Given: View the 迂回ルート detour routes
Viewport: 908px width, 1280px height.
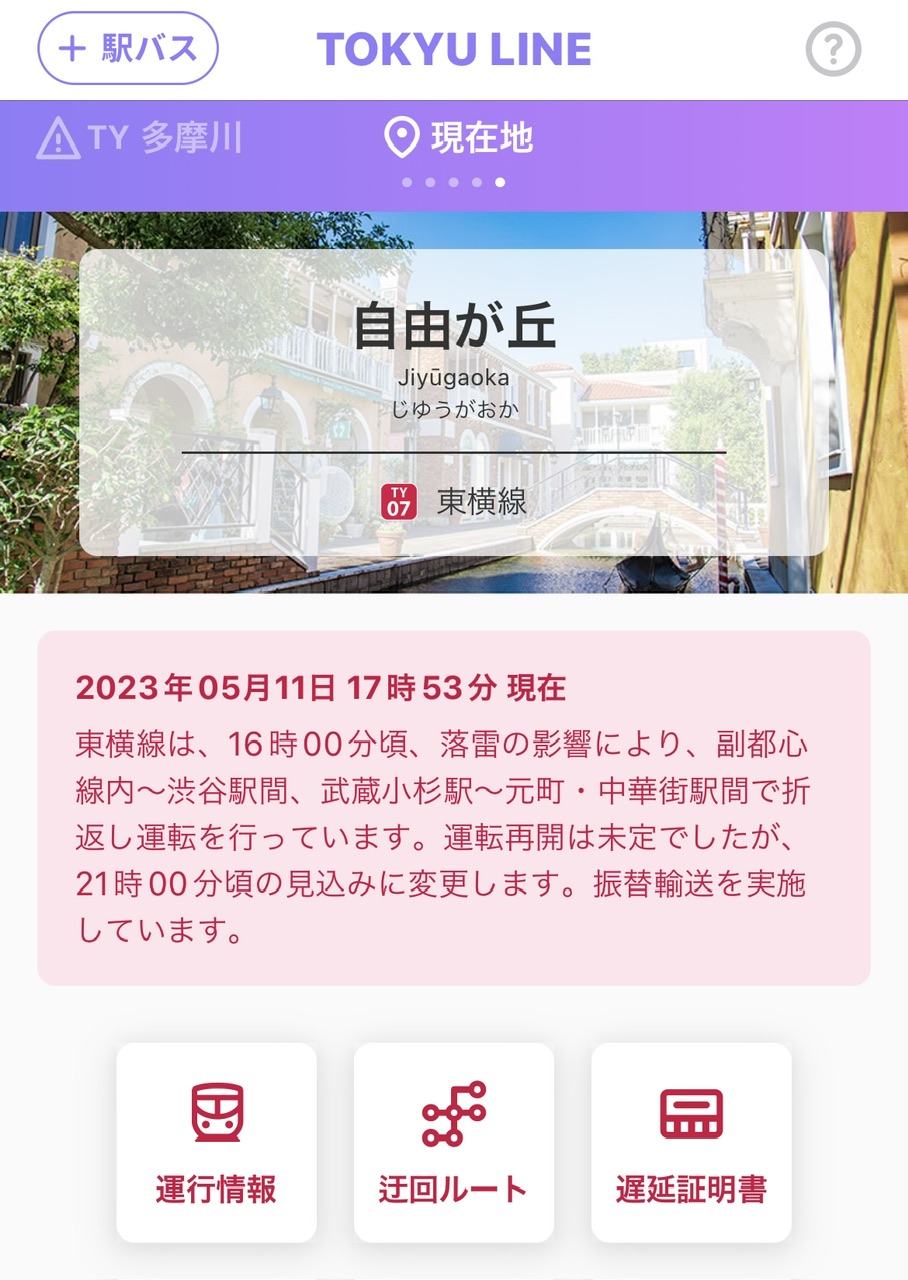Looking at the screenshot, I should point(453,1142).
